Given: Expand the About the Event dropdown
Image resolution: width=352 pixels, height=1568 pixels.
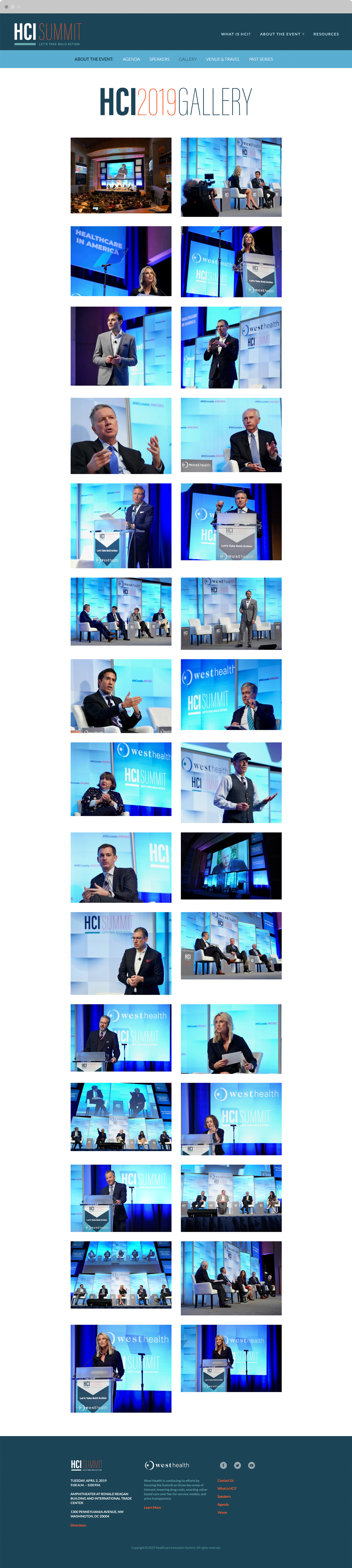Looking at the screenshot, I should click(282, 34).
